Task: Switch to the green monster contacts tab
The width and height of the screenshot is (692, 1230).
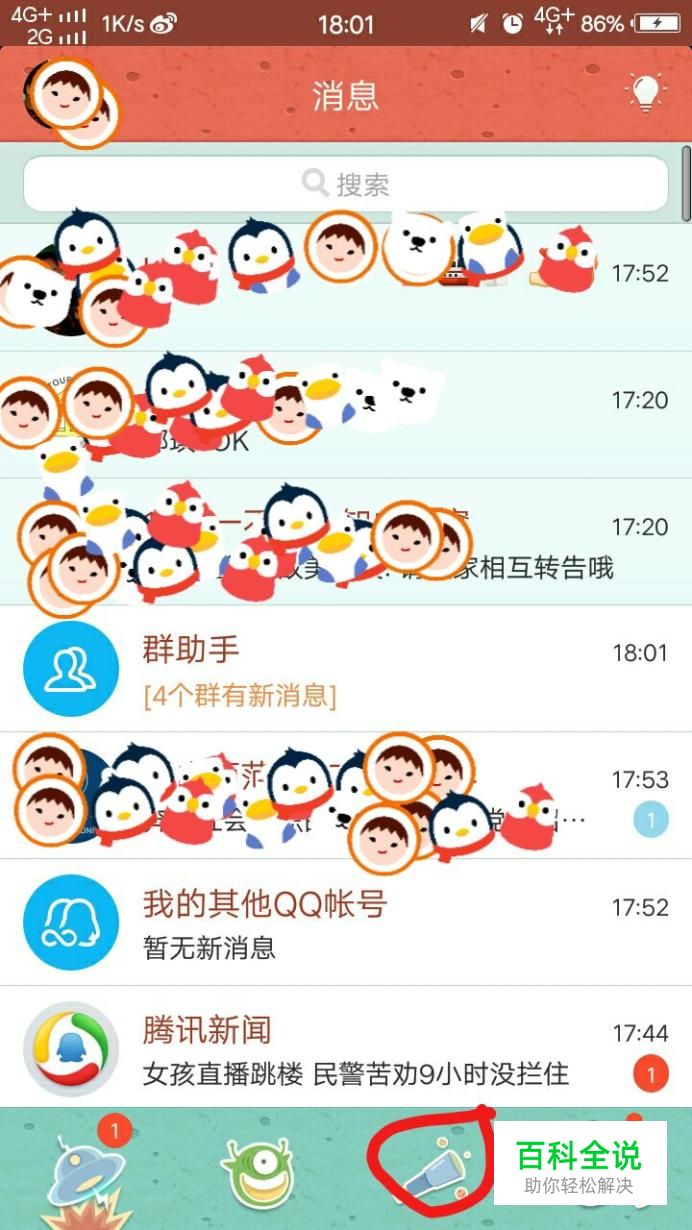Action: pos(260,1172)
